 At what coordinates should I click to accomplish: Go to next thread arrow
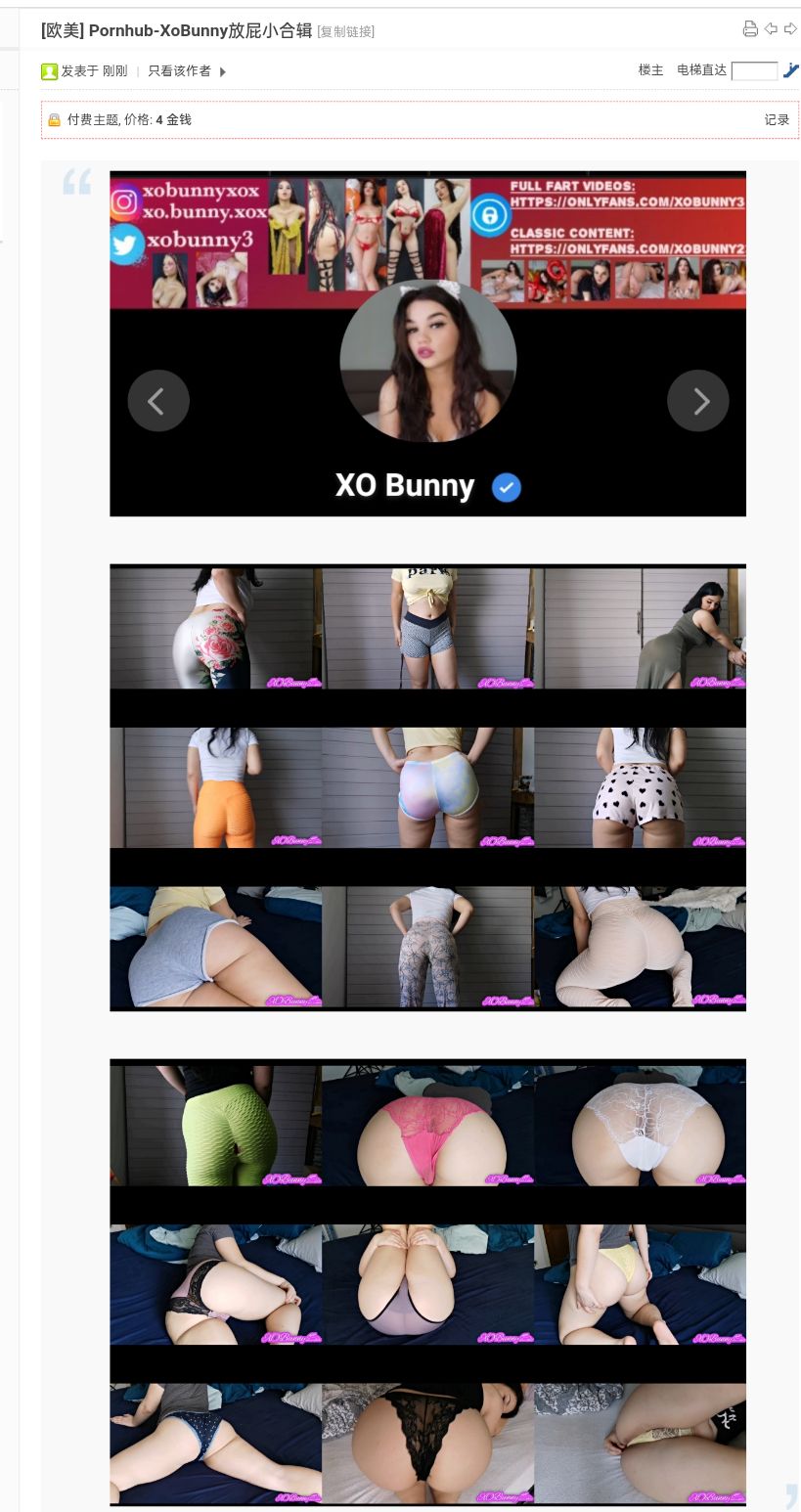point(790,28)
